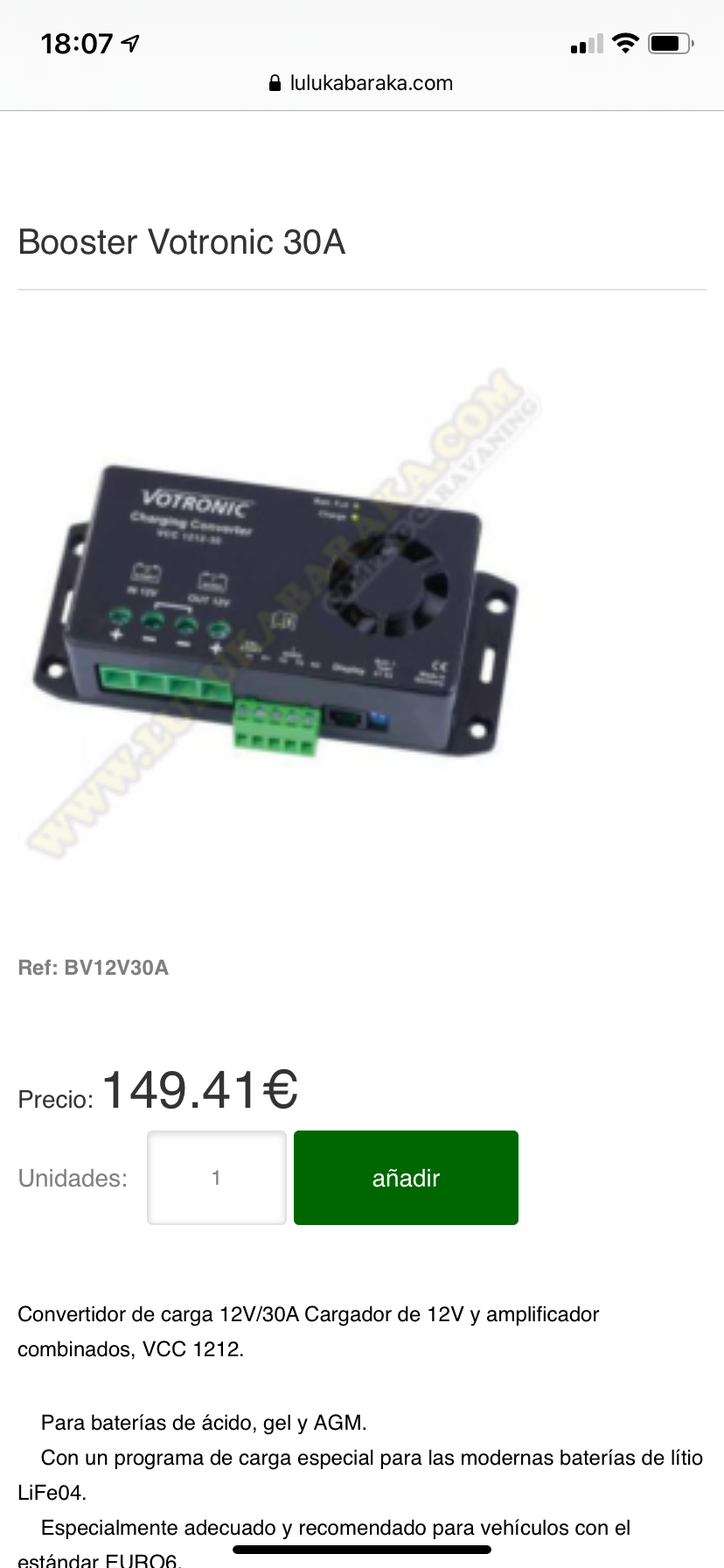This screenshot has width=724, height=1568.
Task: Tap the lulukabaraka.com address bar
Action: tap(362, 83)
